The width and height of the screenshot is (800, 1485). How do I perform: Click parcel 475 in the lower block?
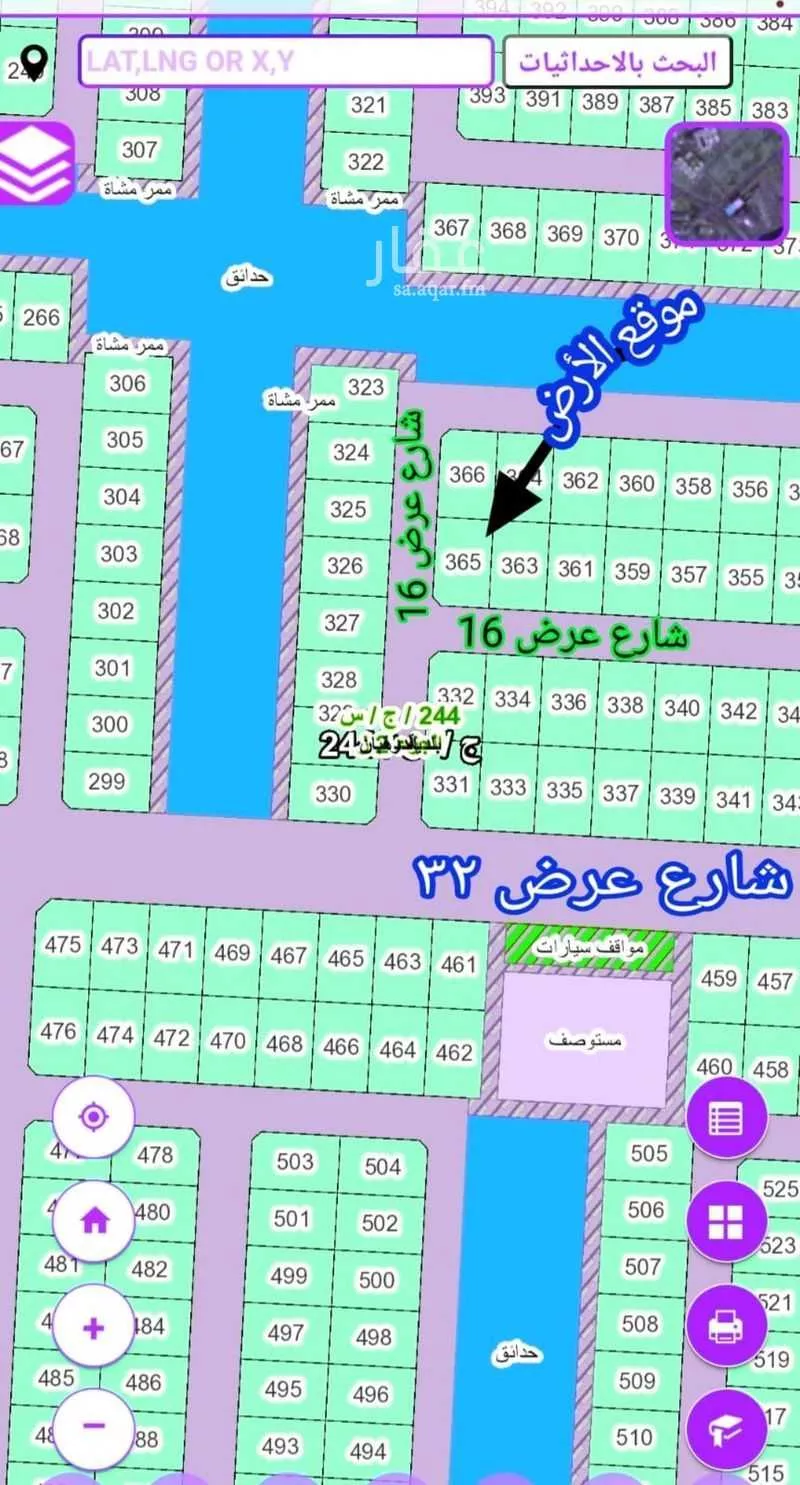(x=63, y=944)
